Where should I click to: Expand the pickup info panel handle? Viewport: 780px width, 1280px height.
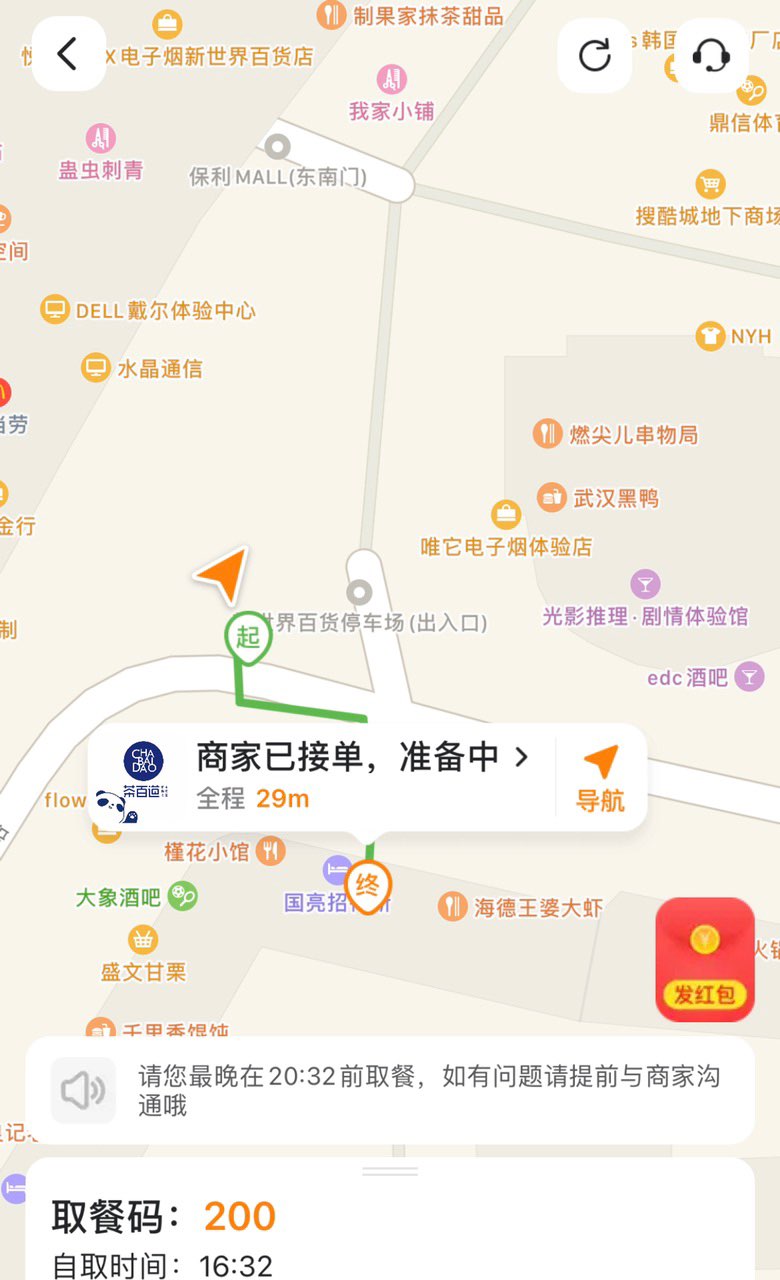pos(390,1171)
